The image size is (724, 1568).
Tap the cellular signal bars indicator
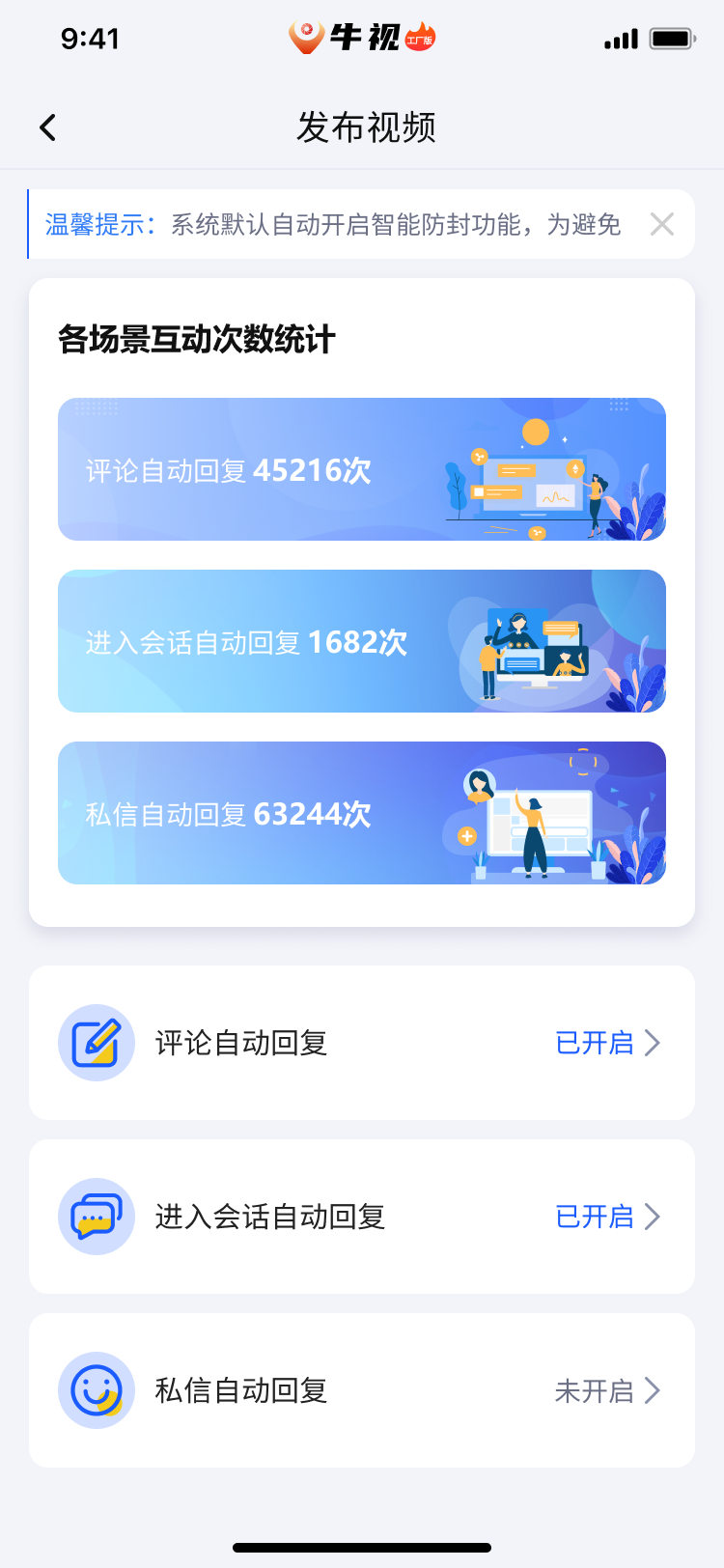[x=622, y=37]
